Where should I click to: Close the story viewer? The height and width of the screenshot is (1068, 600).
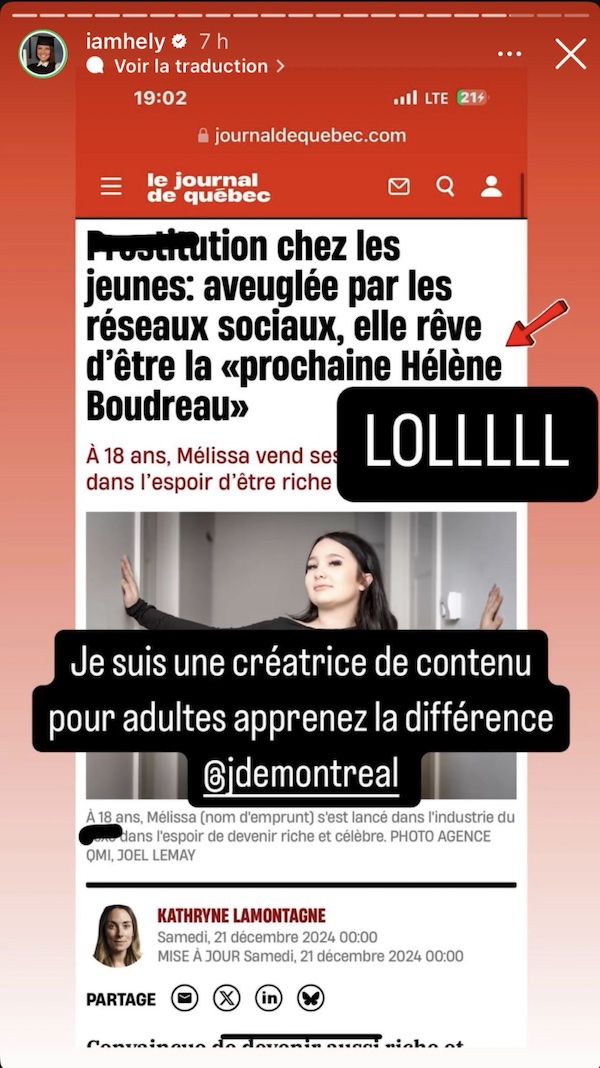coord(570,54)
